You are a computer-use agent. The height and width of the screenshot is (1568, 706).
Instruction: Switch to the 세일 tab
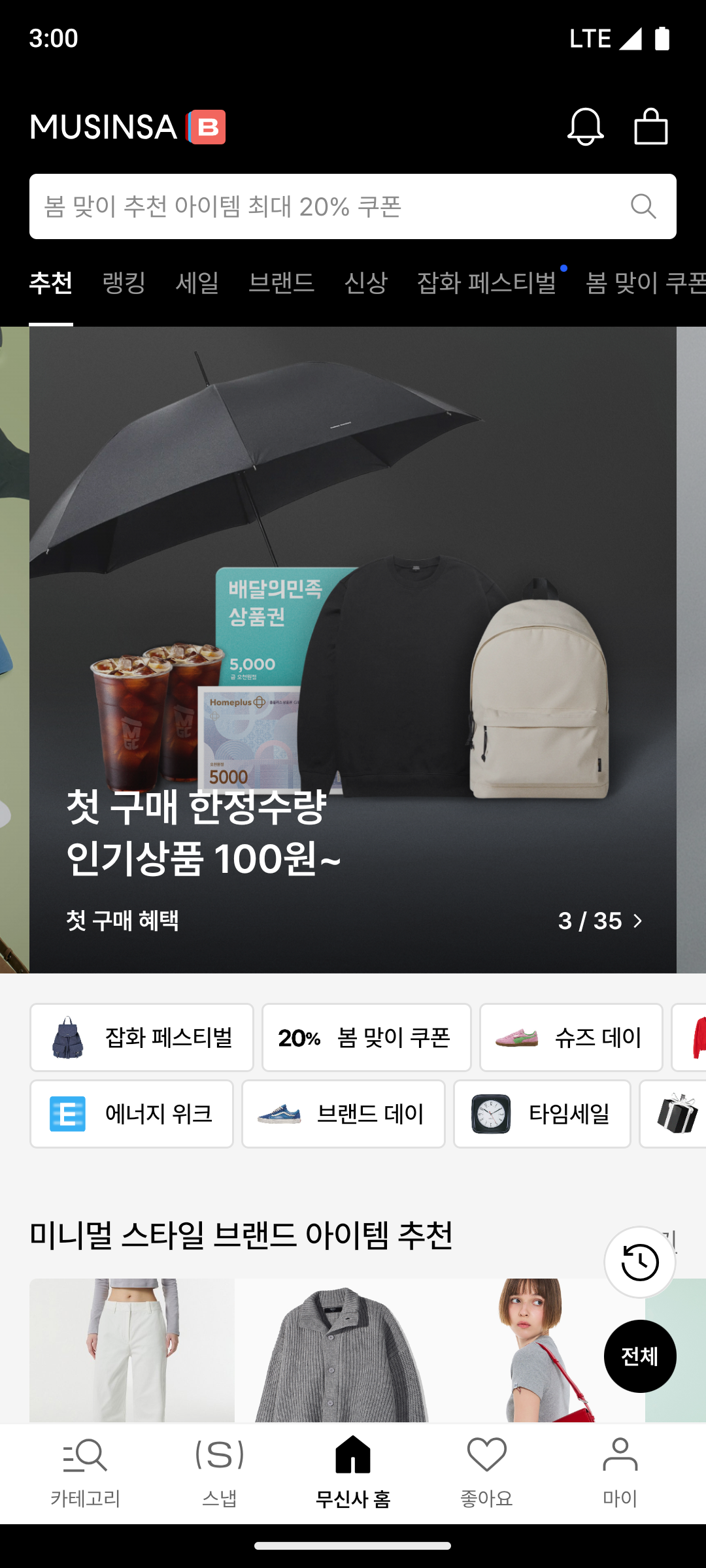[x=197, y=283]
